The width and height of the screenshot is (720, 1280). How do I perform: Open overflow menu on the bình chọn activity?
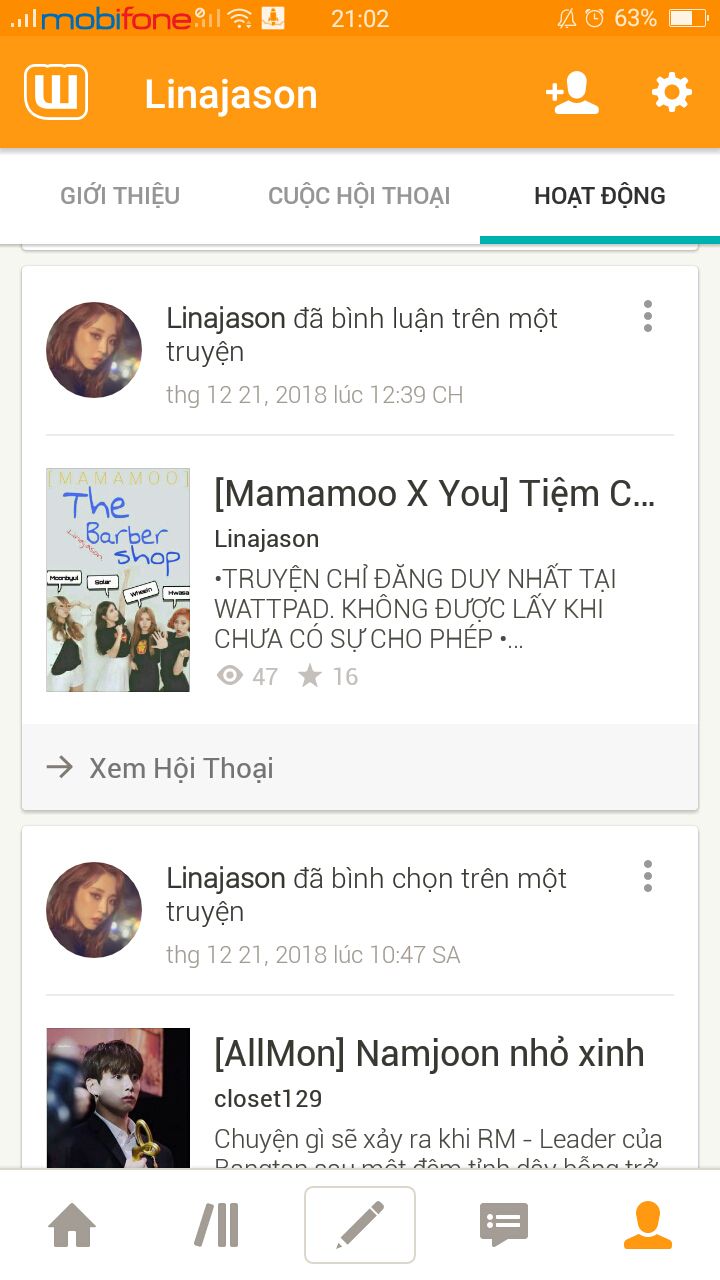click(648, 876)
